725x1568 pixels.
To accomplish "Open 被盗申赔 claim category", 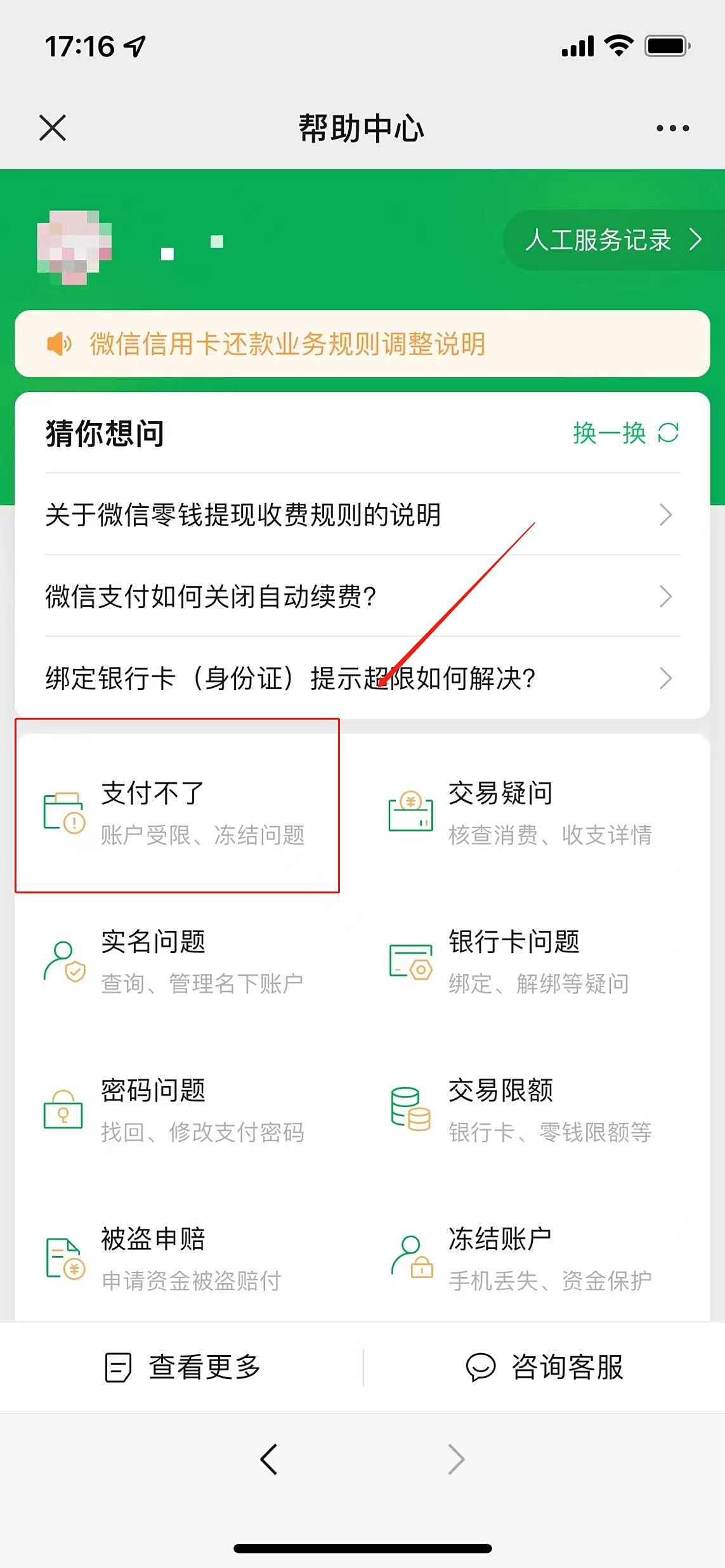I will coord(178,1259).
